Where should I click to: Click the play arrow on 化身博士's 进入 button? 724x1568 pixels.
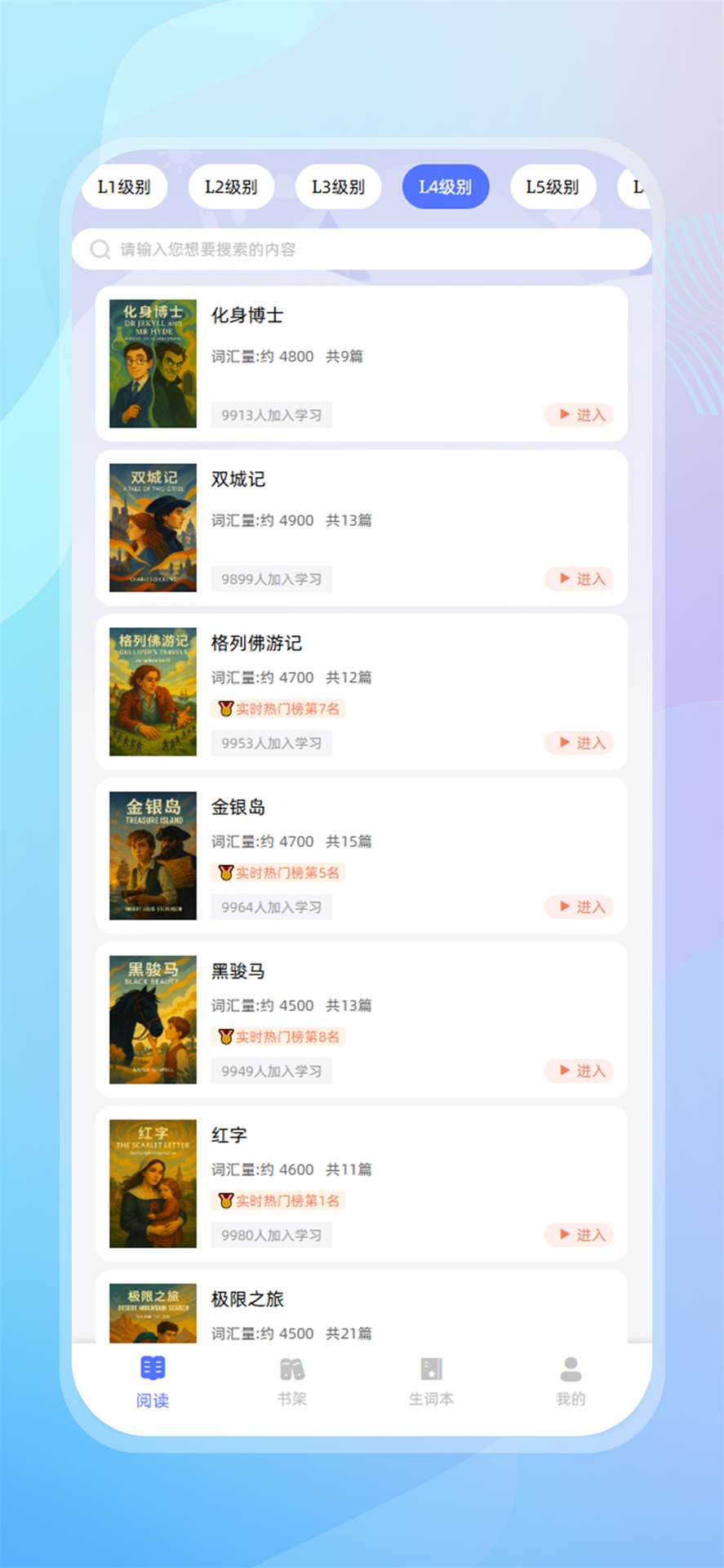click(x=562, y=415)
